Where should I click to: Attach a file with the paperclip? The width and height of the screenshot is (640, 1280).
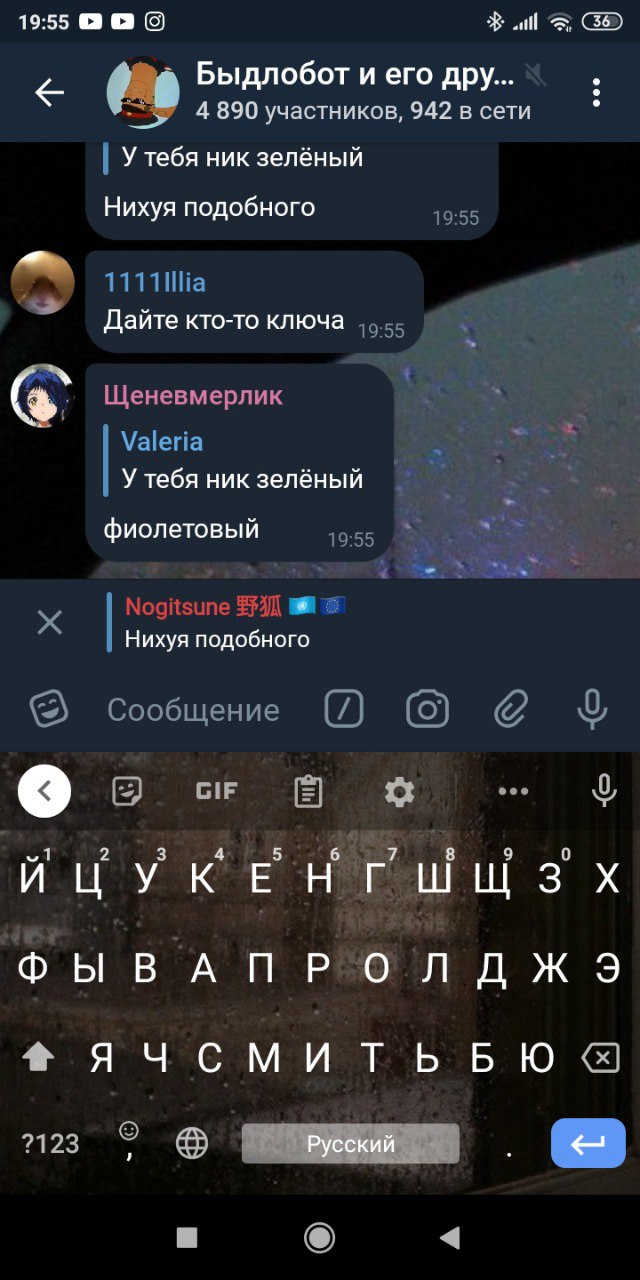click(510, 710)
